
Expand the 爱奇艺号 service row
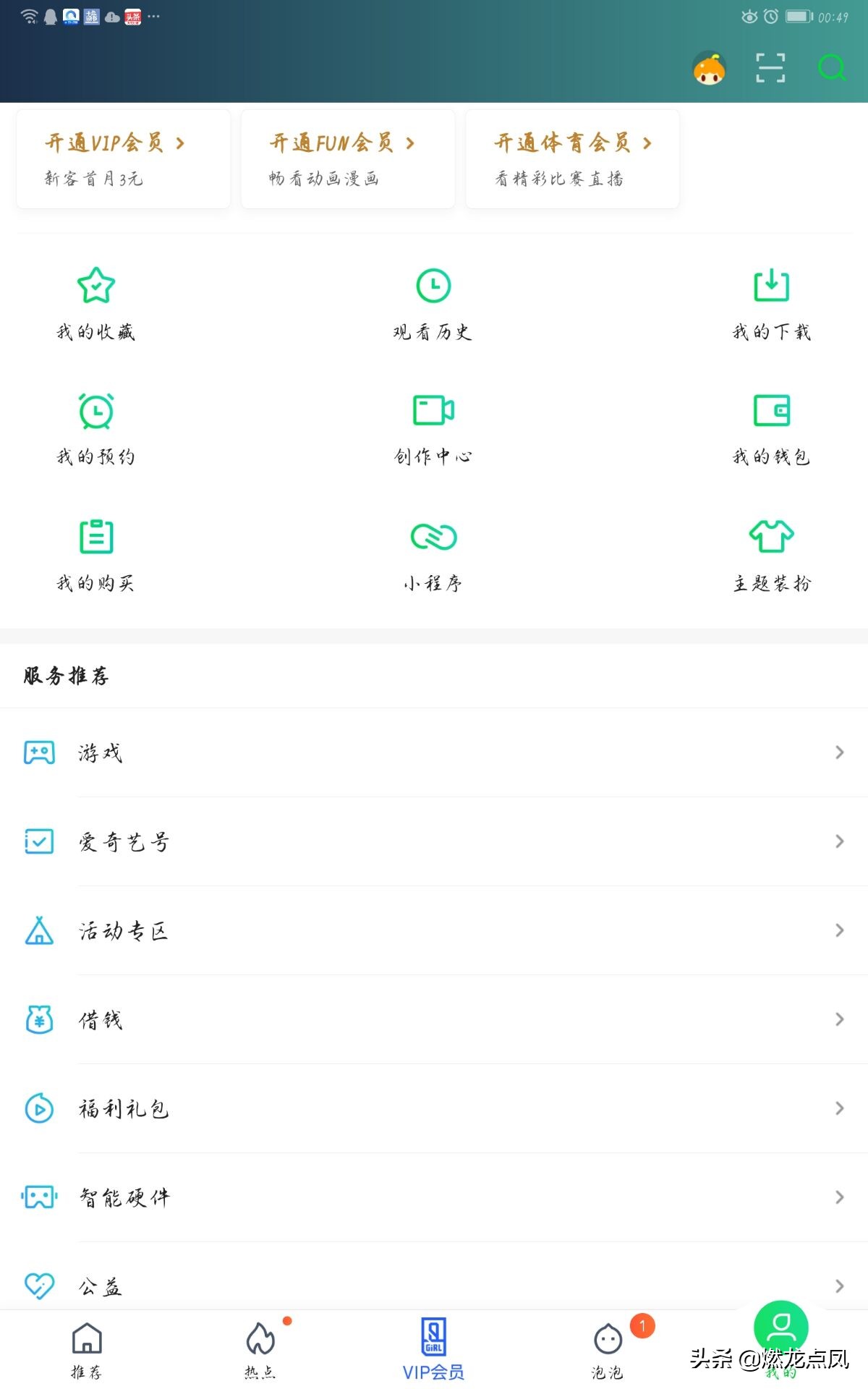(x=434, y=841)
